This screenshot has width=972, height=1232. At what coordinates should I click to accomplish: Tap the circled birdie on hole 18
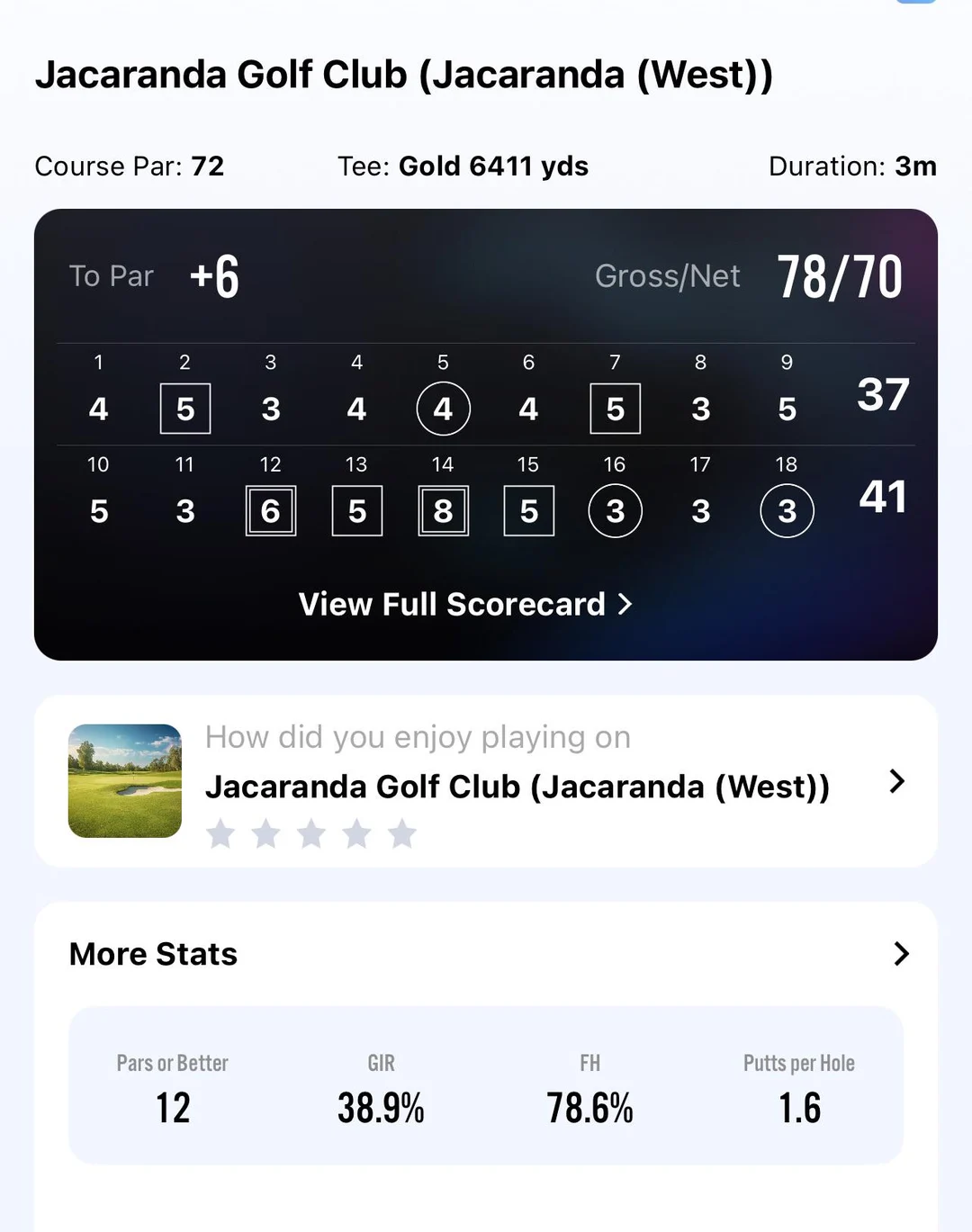[x=786, y=510]
